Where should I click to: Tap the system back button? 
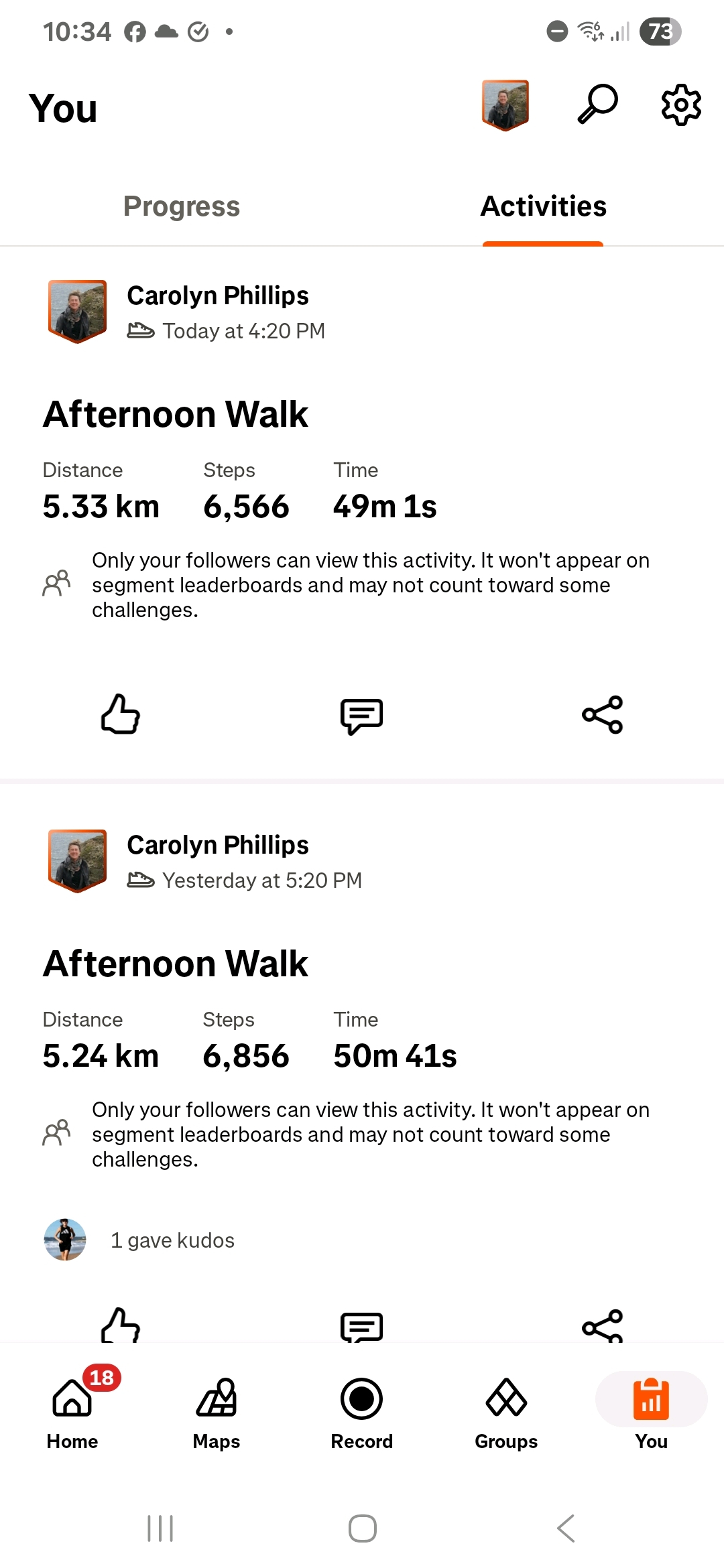pyautogui.click(x=566, y=1528)
